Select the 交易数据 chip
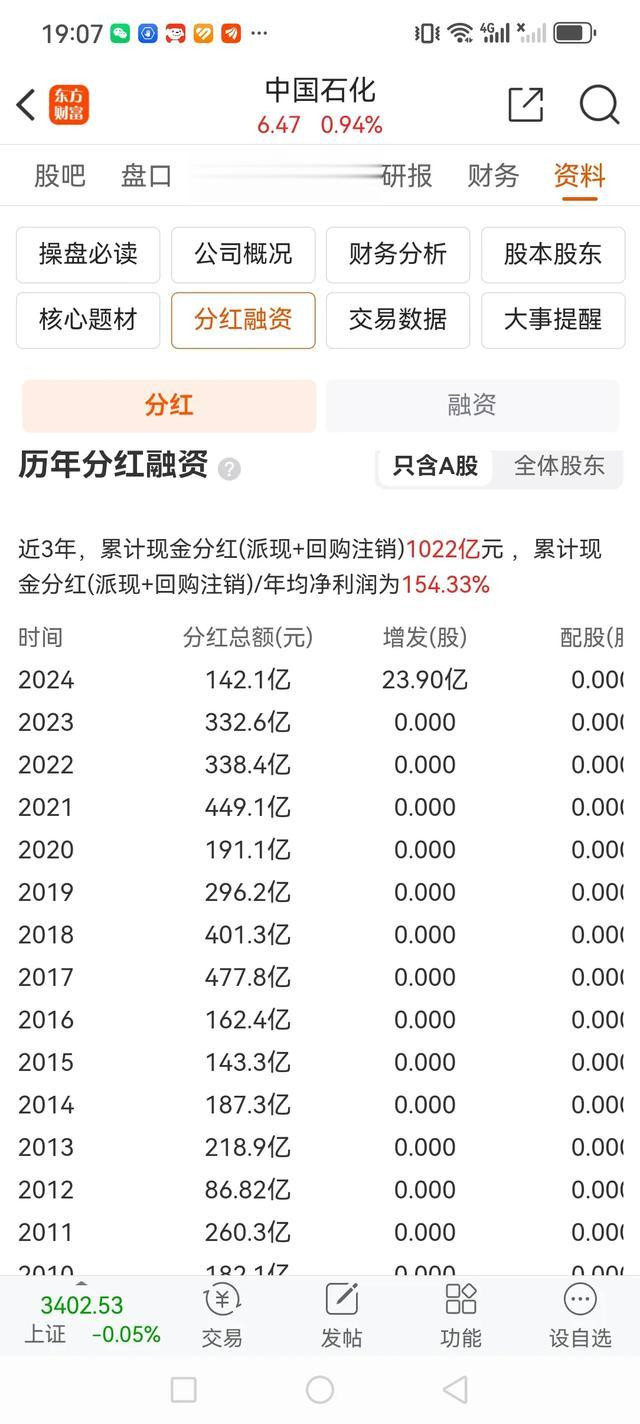 pyautogui.click(x=398, y=320)
